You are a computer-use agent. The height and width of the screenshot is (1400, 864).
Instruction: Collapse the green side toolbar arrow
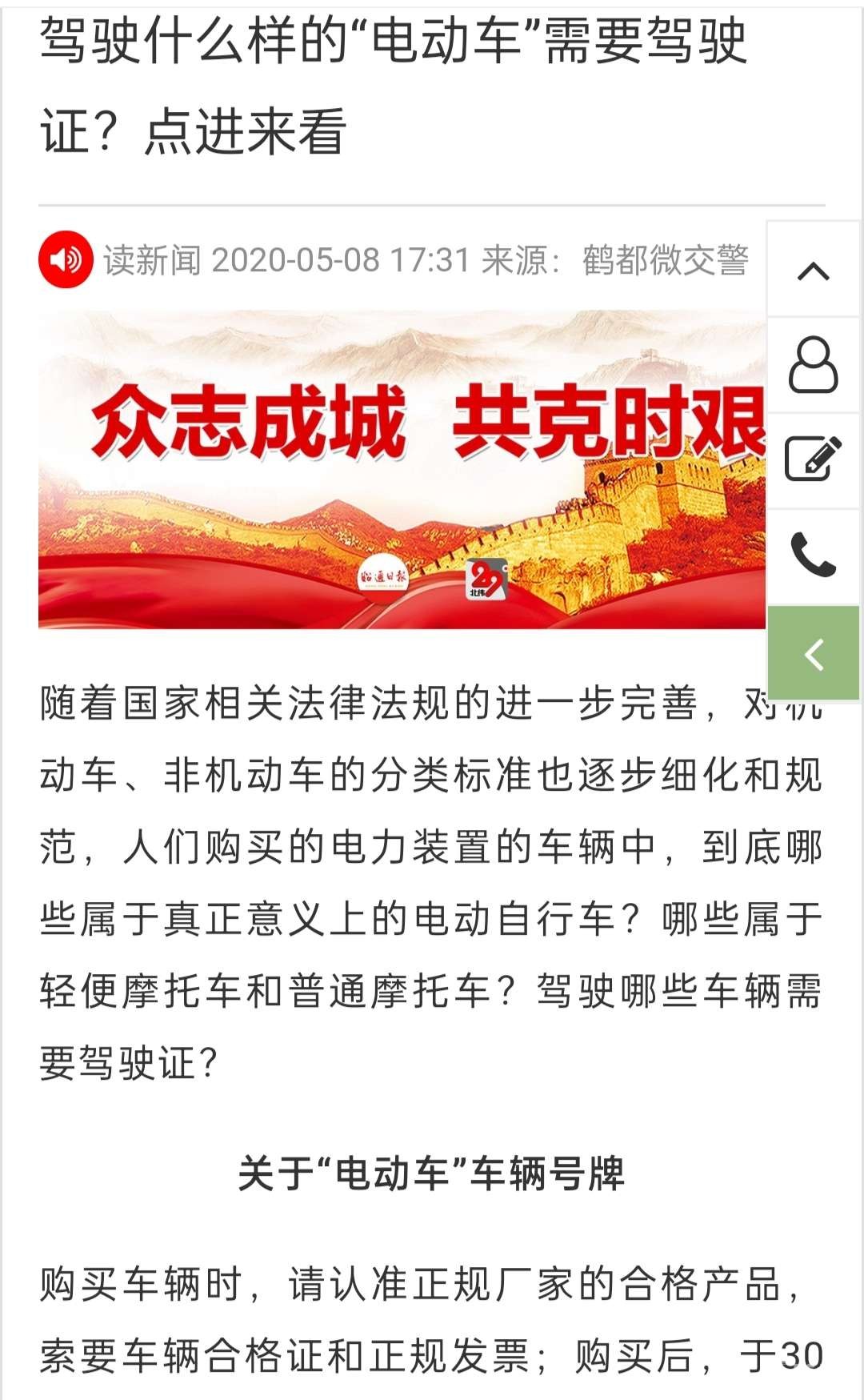[x=814, y=654]
